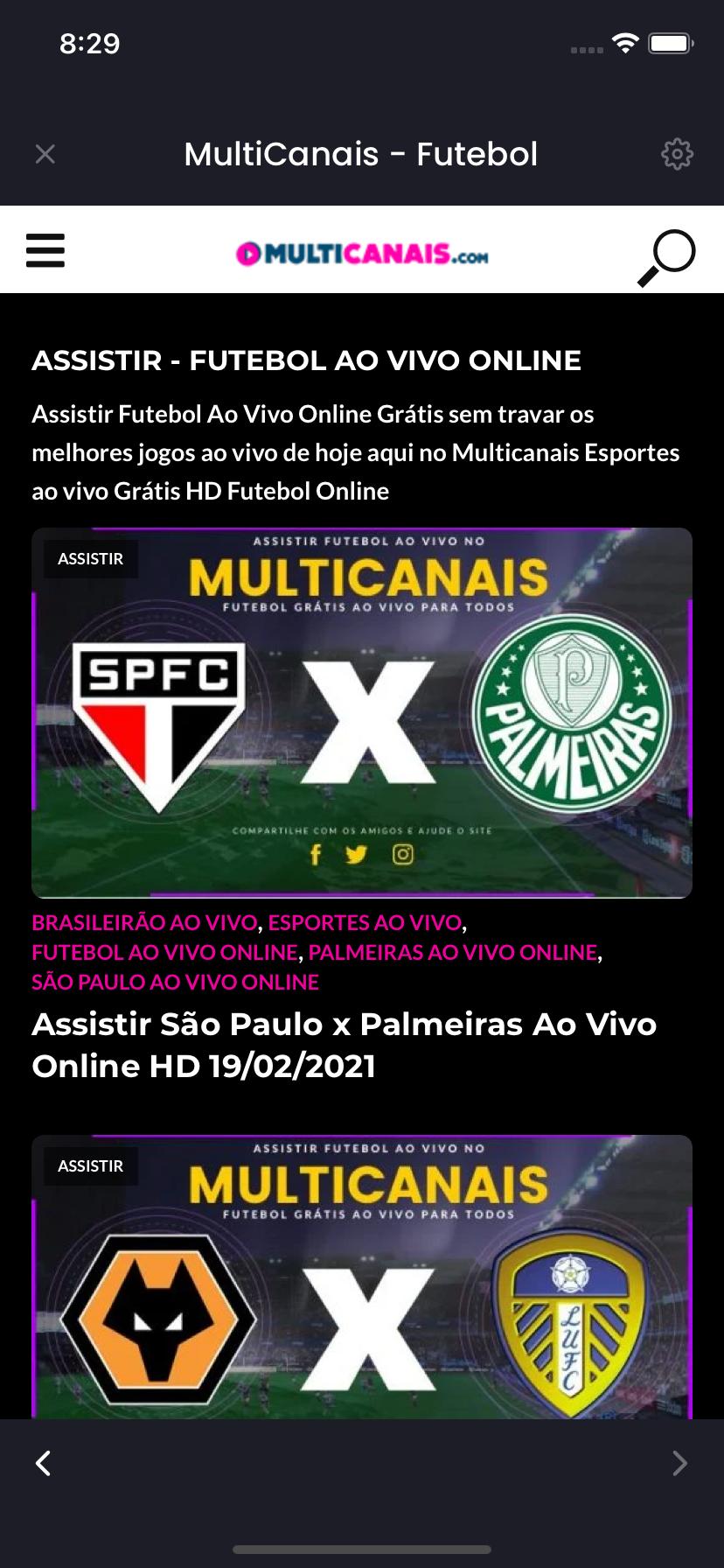724x1568 pixels.
Task: Open the Esportes Ao Vivo category link
Action: coord(365,922)
